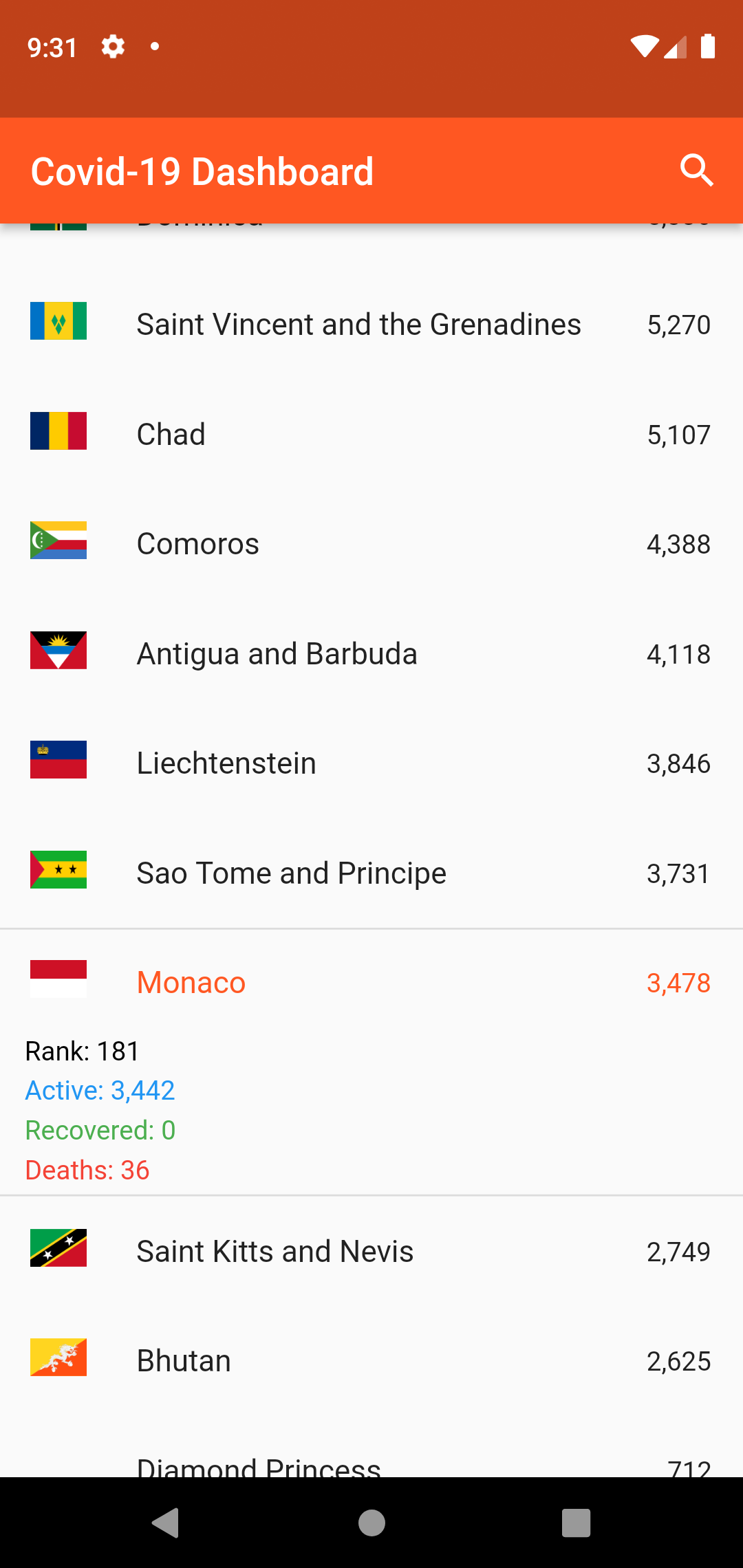This screenshot has height=1568, width=743.
Task: Click the Deaths: 36 statistic
Action: [x=87, y=1170]
